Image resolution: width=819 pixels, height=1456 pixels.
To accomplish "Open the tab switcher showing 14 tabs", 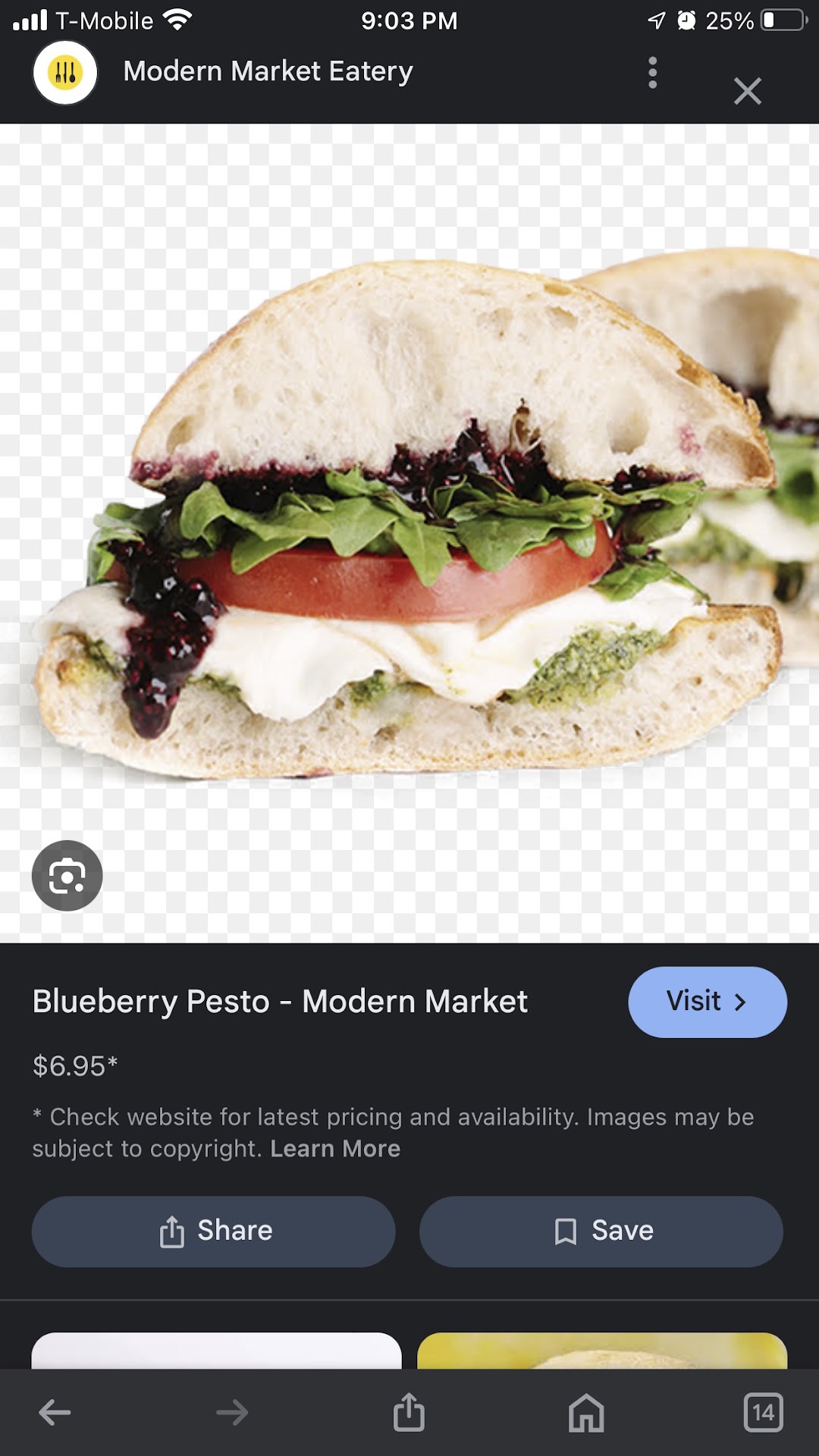I will pos(763,1412).
